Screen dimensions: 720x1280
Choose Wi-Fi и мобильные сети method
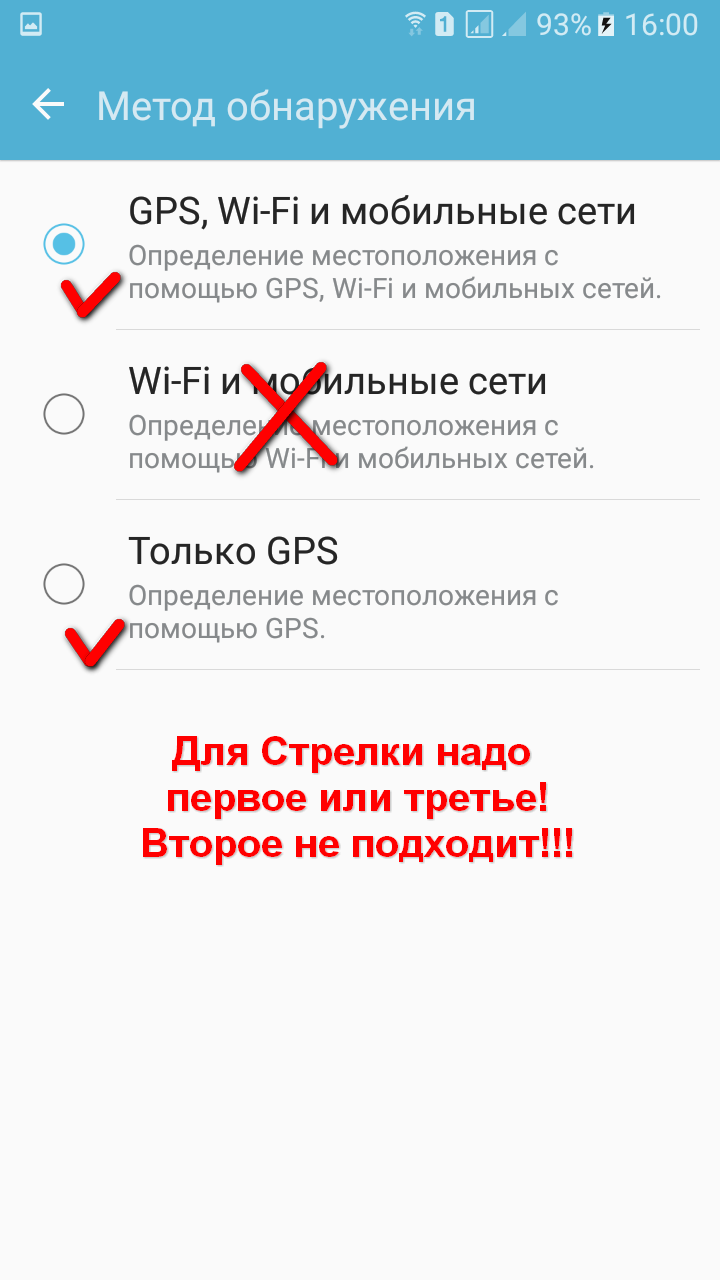[64, 413]
